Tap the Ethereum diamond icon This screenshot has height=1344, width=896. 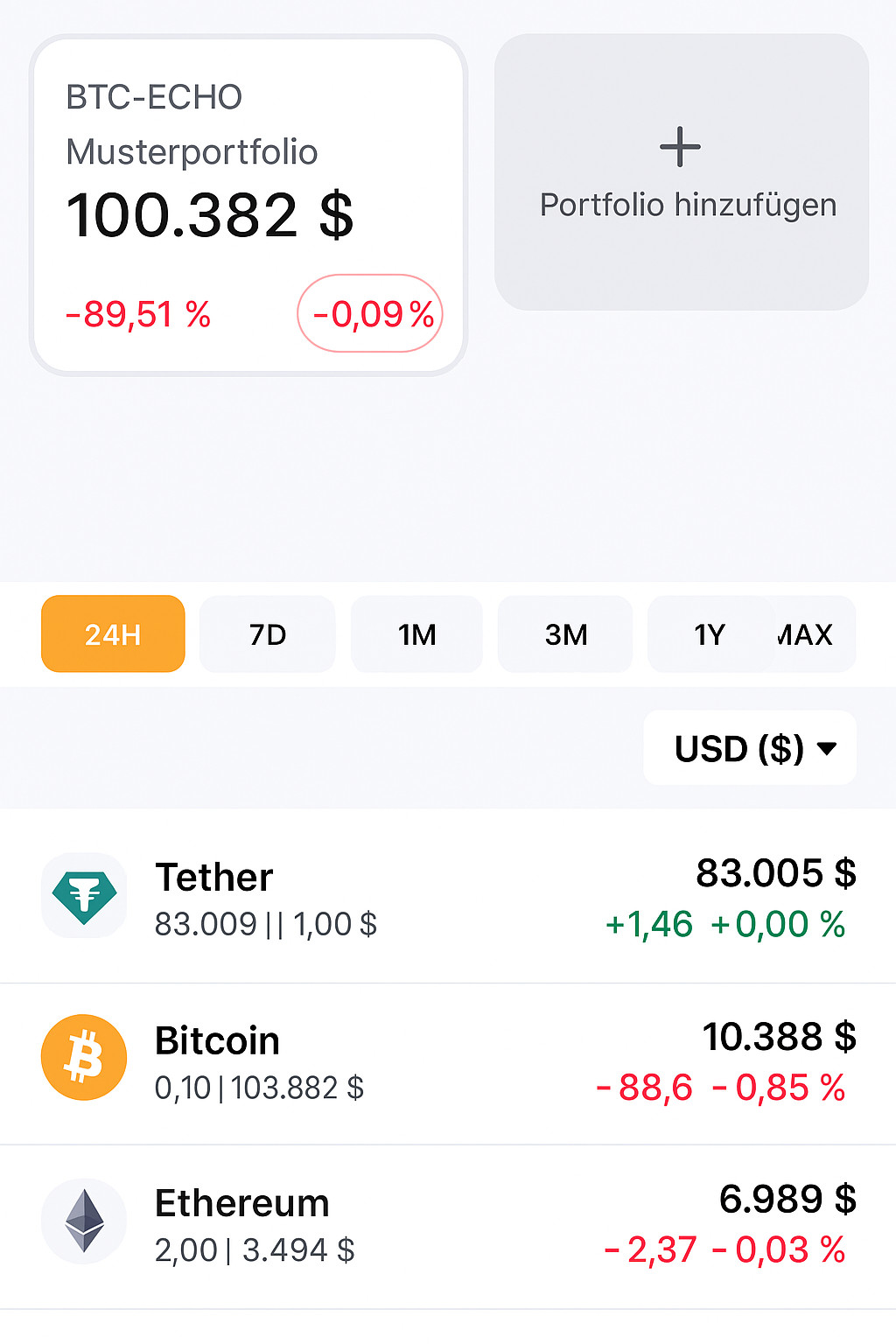[x=83, y=1221]
